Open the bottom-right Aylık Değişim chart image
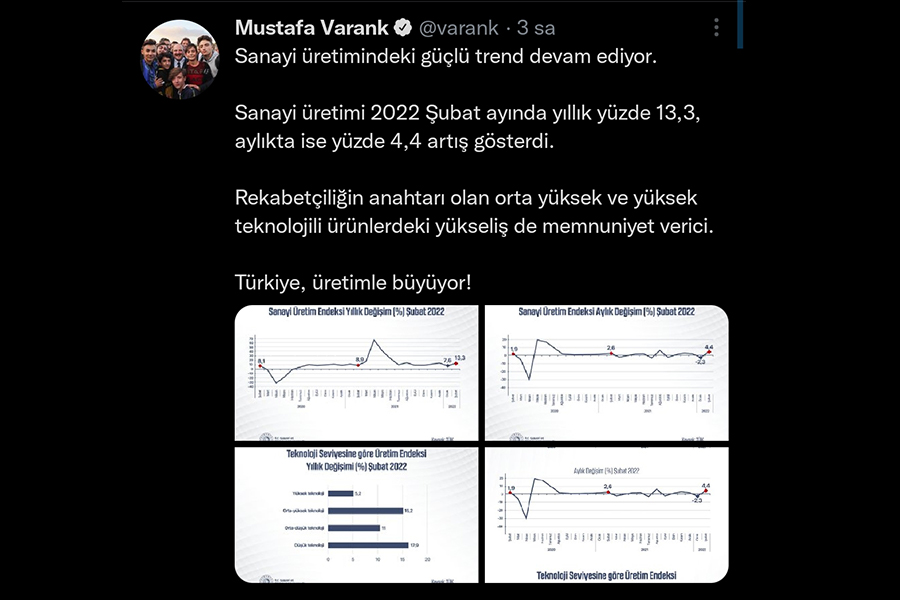This screenshot has width=900, height=600. pos(606,514)
